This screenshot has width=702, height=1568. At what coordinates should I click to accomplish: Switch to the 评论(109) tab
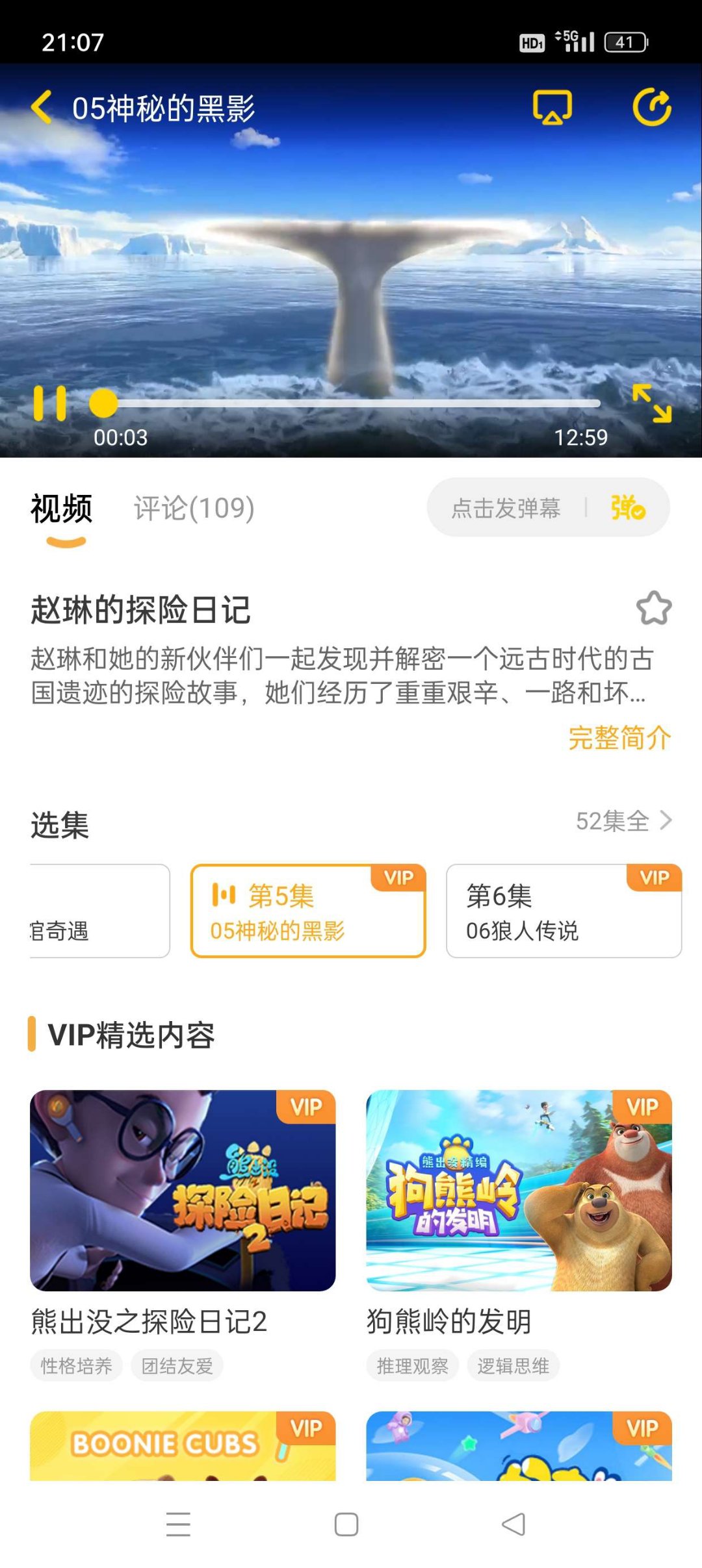click(x=194, y=508)
